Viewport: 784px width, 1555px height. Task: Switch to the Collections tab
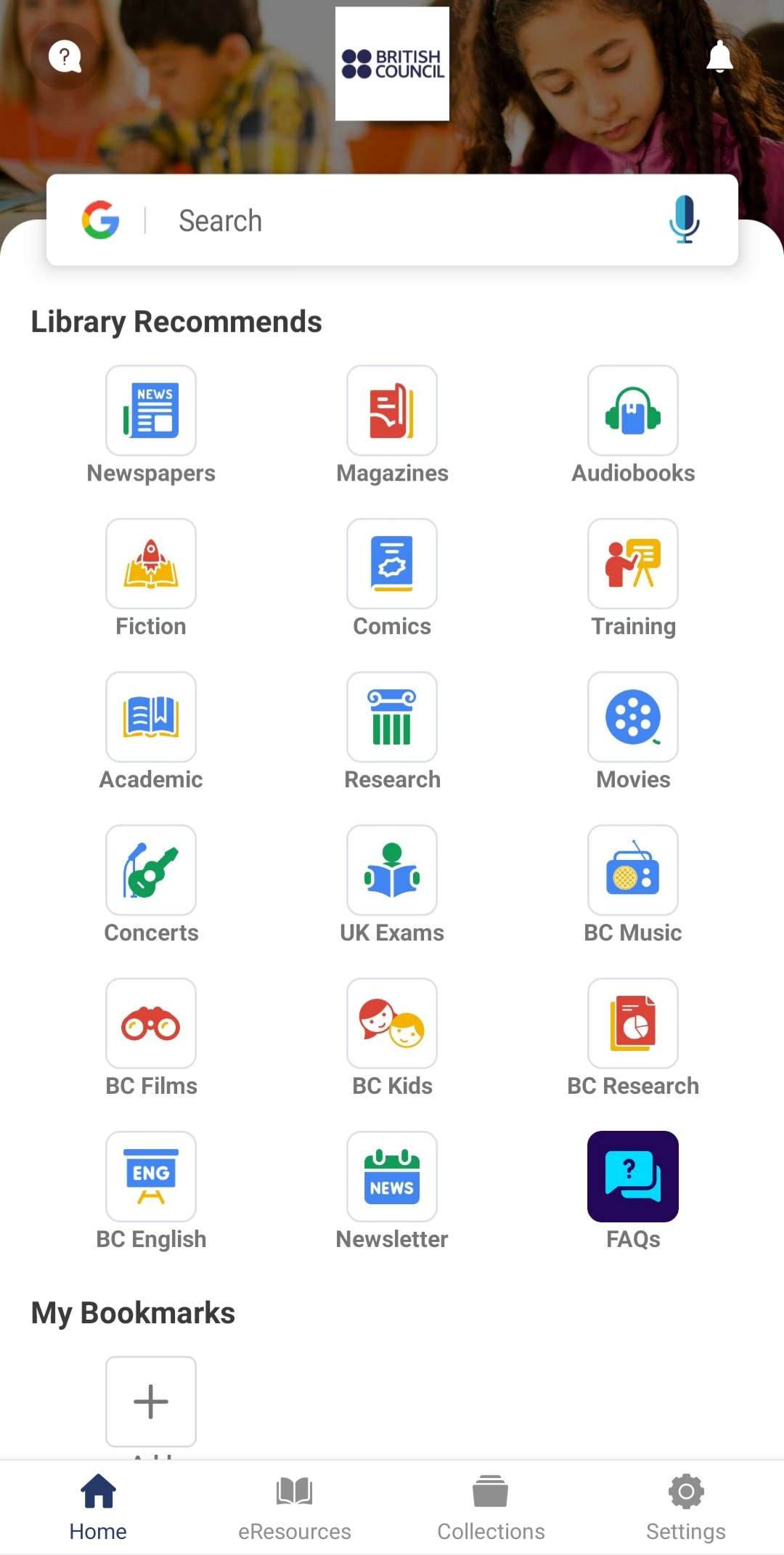pyautogui.click(x=491, y=1508)
